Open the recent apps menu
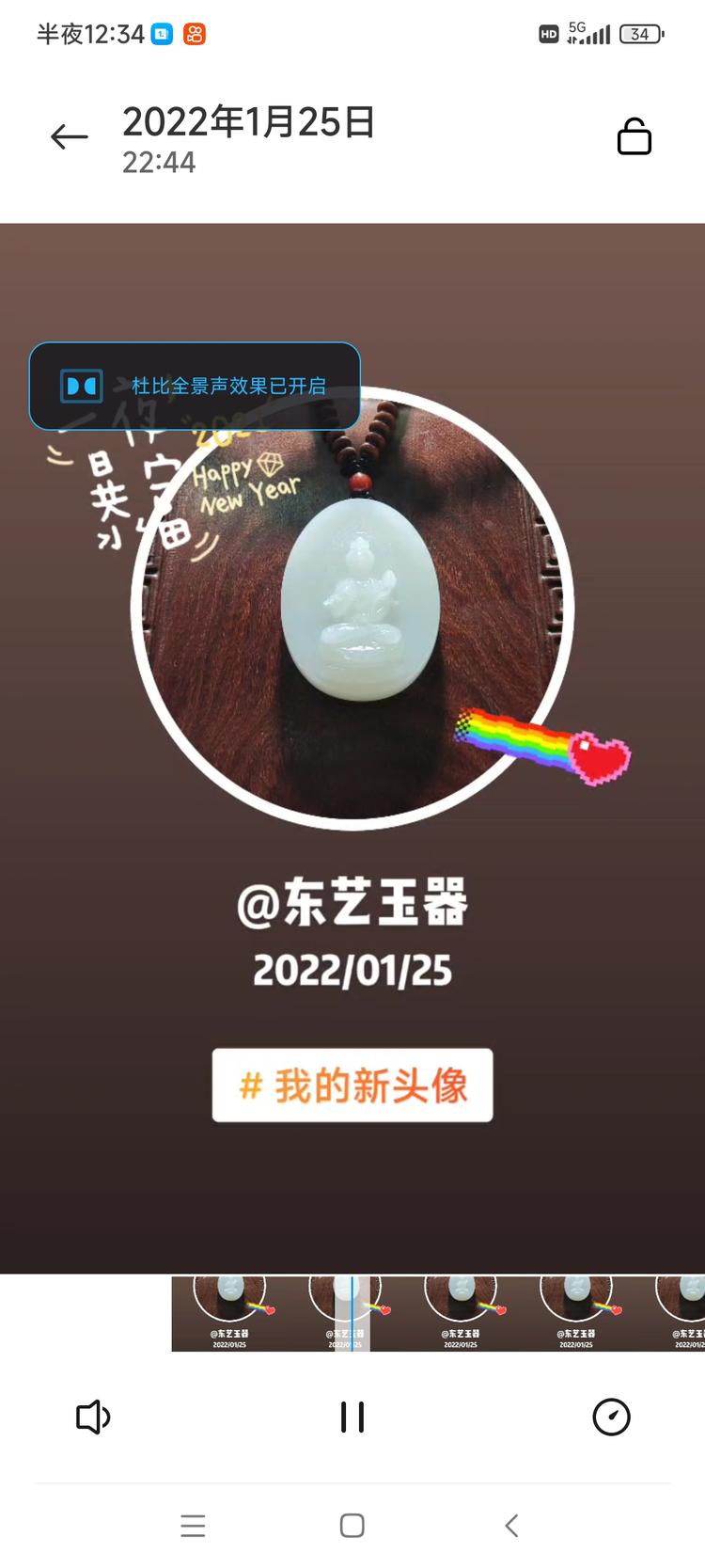The height and width of the screenshot is (1568, 705). [193, 1526]
